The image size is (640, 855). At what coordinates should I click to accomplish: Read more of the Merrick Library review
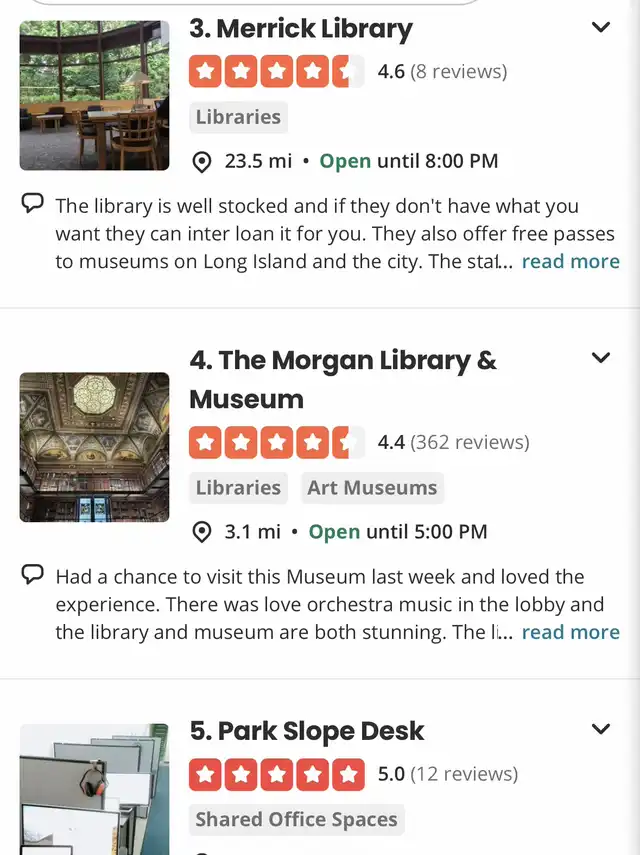(570, 262)
